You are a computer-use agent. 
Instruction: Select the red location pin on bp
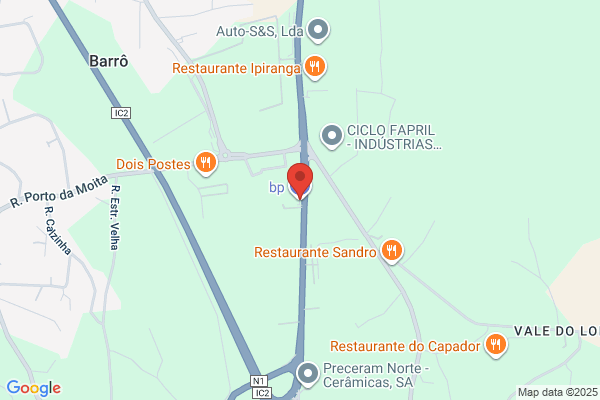click(300, 181)
